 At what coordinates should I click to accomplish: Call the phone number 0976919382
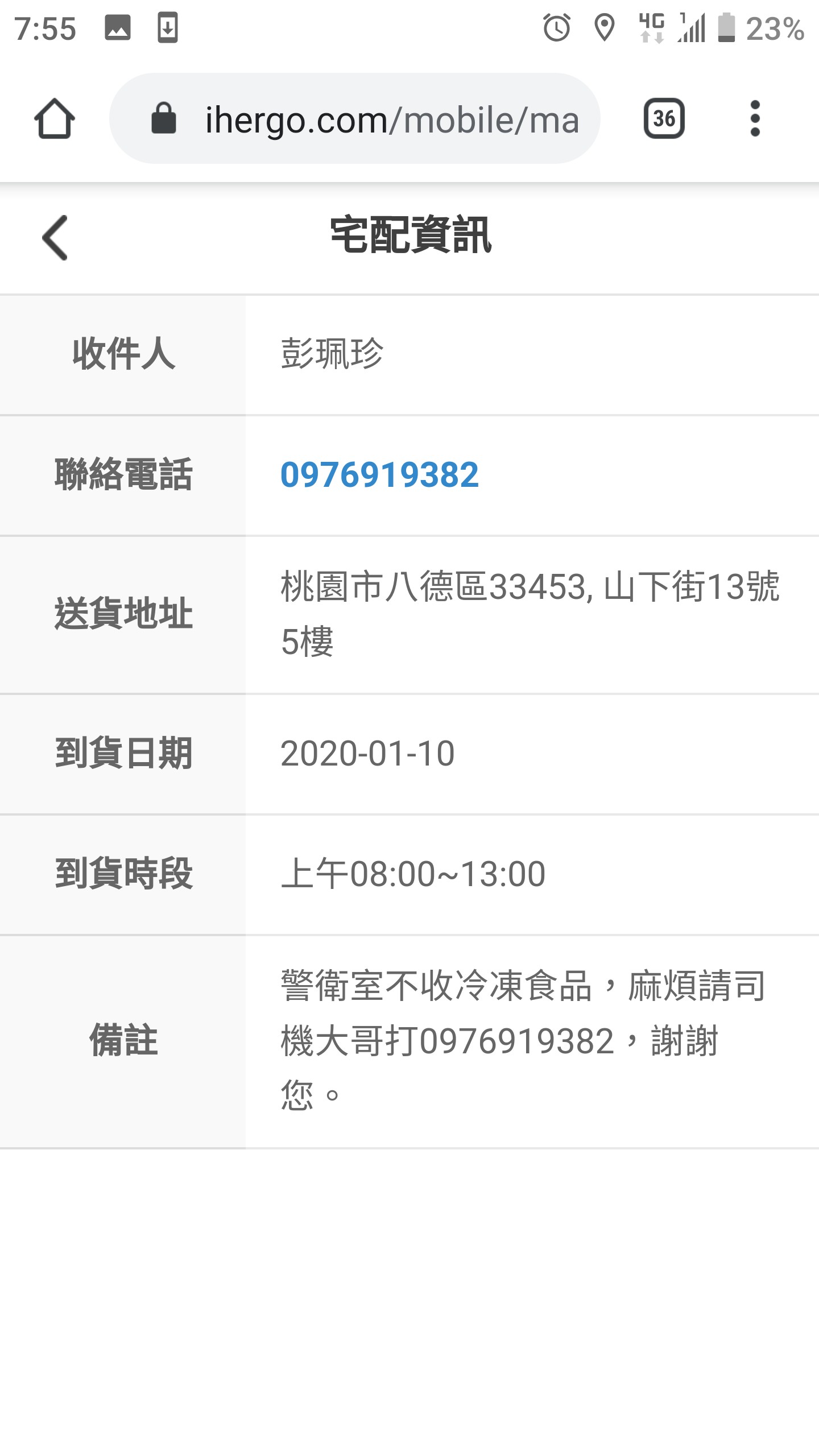(379, 475)
